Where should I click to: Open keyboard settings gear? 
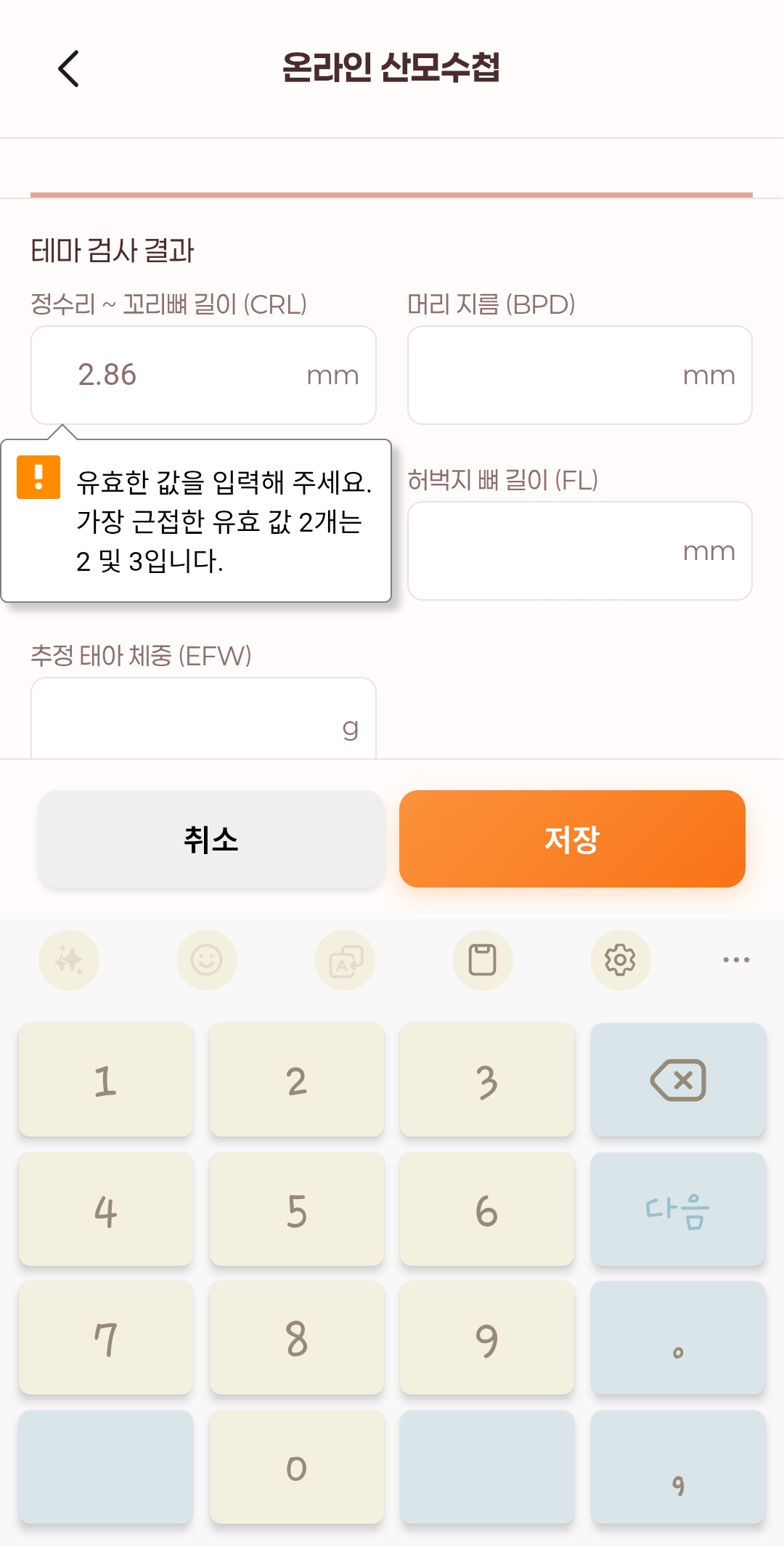click(620, 960)
